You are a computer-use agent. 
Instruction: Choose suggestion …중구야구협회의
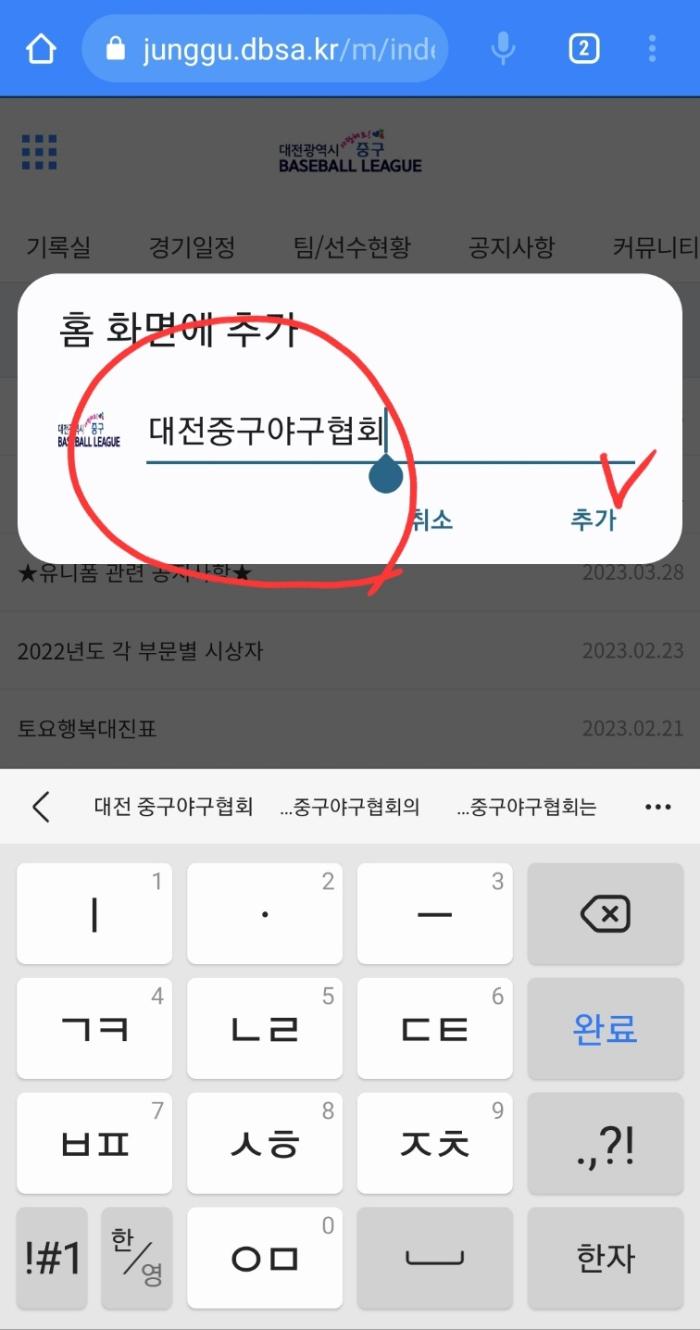(350, 806)
